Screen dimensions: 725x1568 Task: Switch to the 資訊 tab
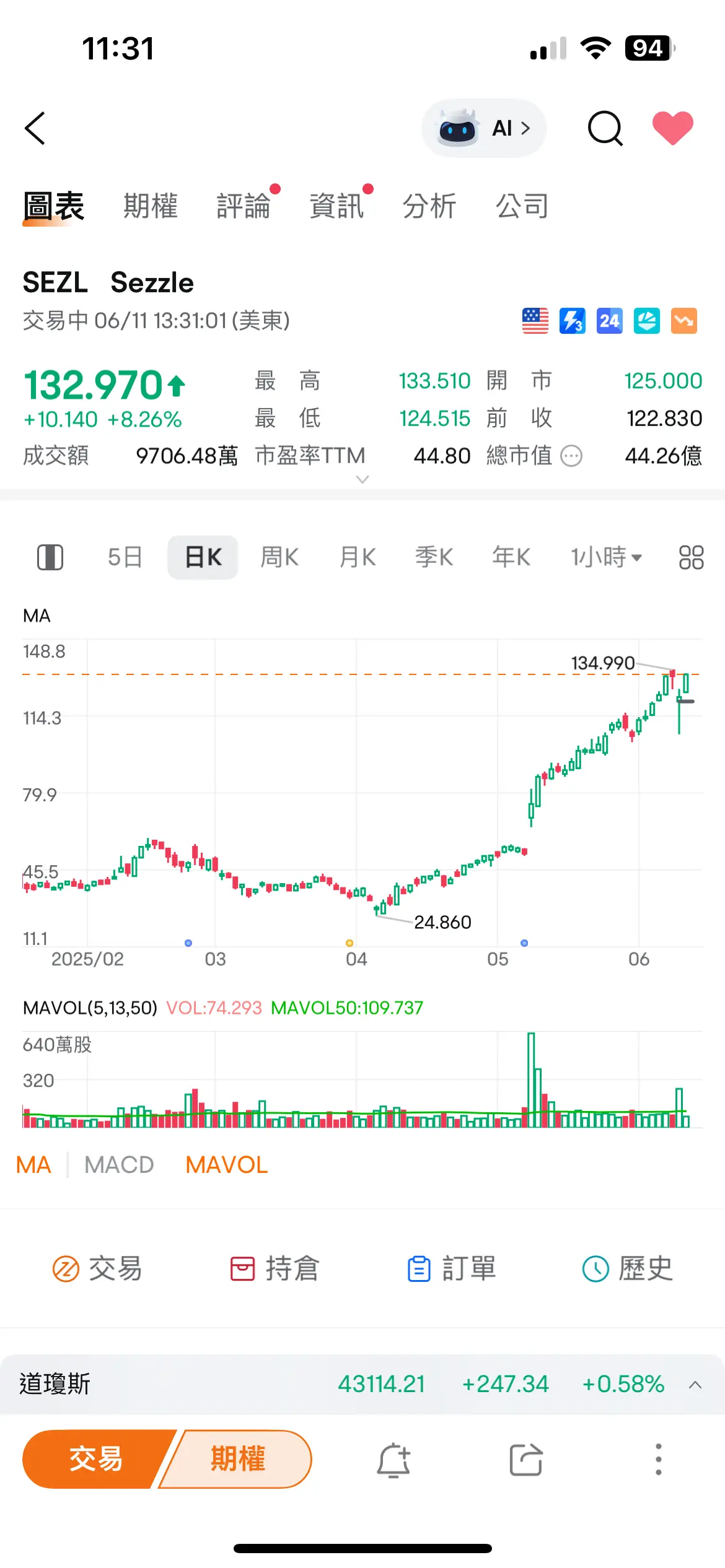click(336, 206)
